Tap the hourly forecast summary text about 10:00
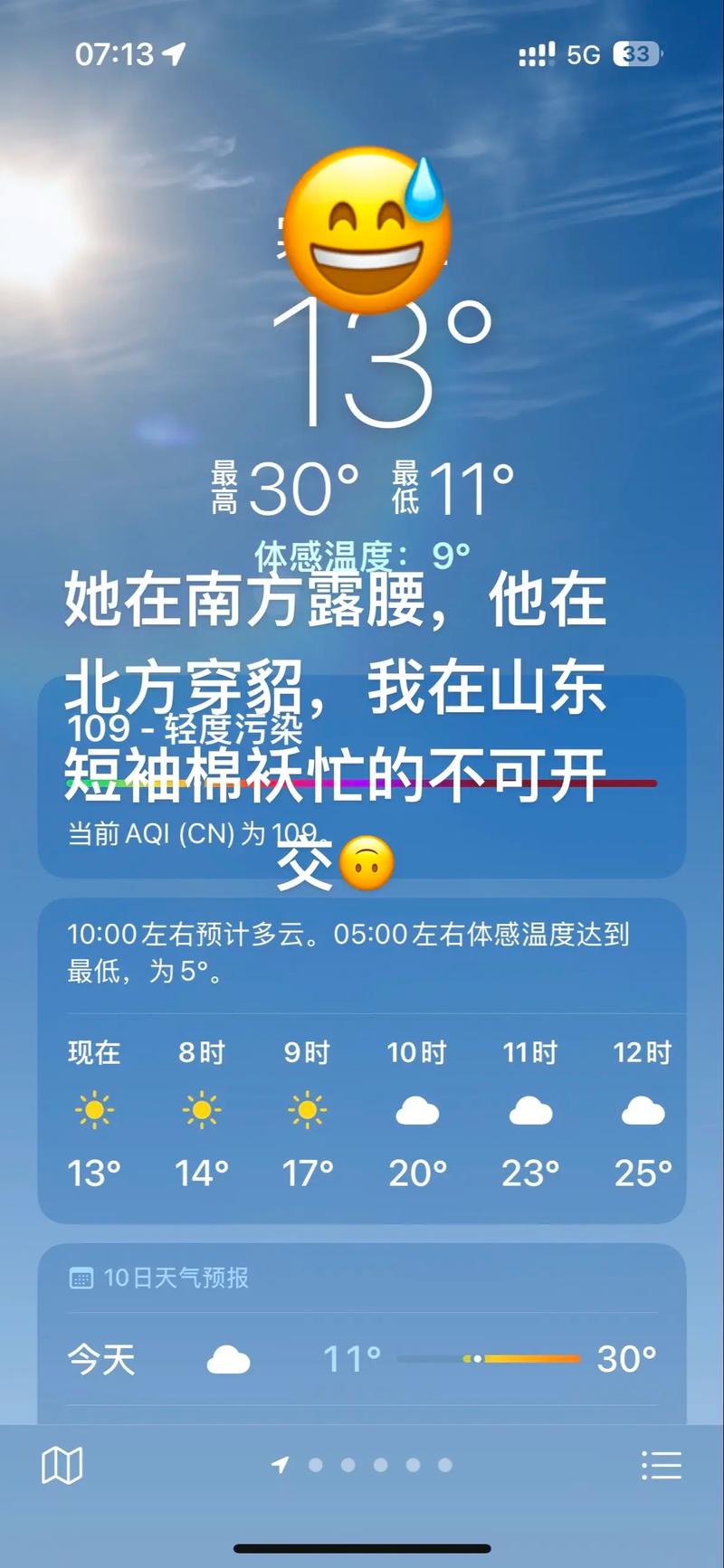This screenshot has width=724, height=1568. [362, 950]
